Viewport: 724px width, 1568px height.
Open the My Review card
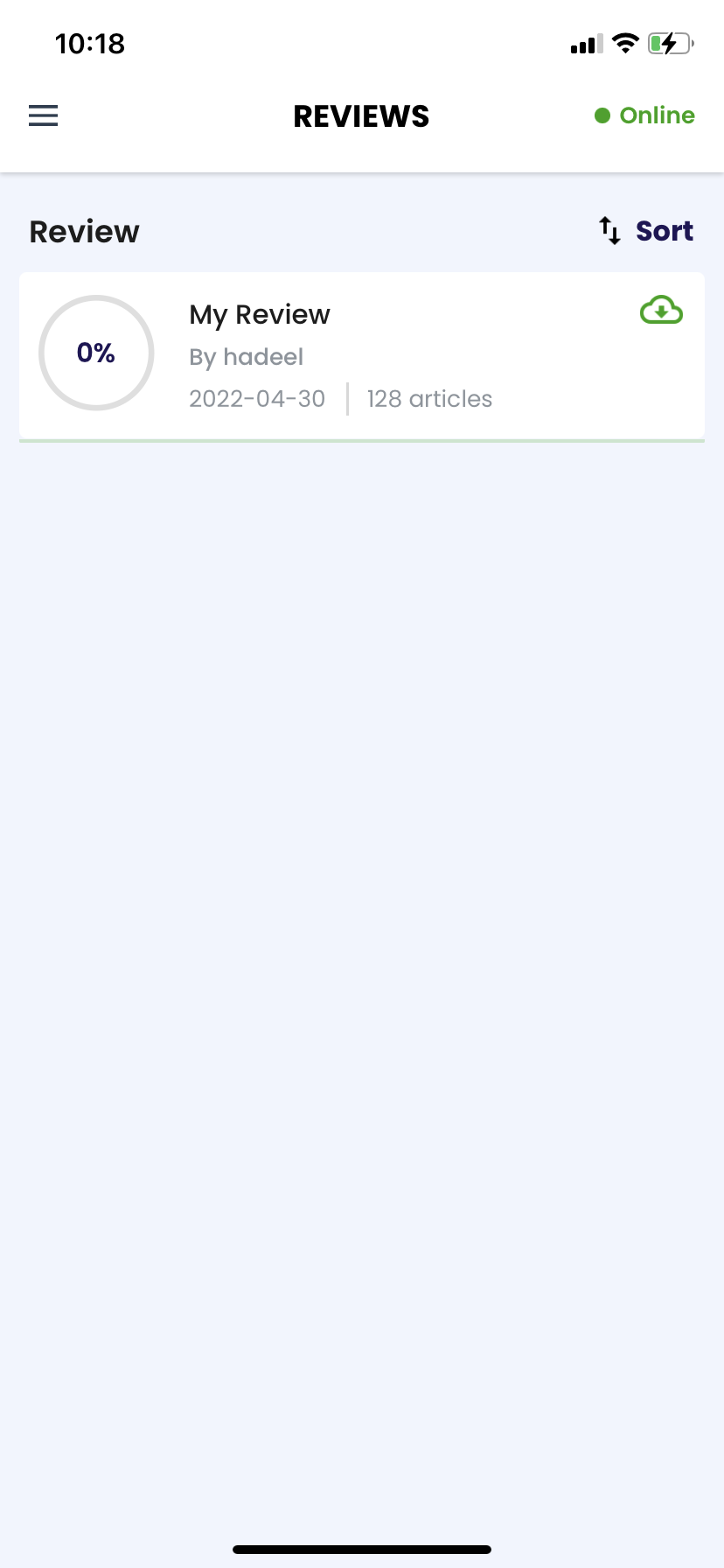coord(362,357)
